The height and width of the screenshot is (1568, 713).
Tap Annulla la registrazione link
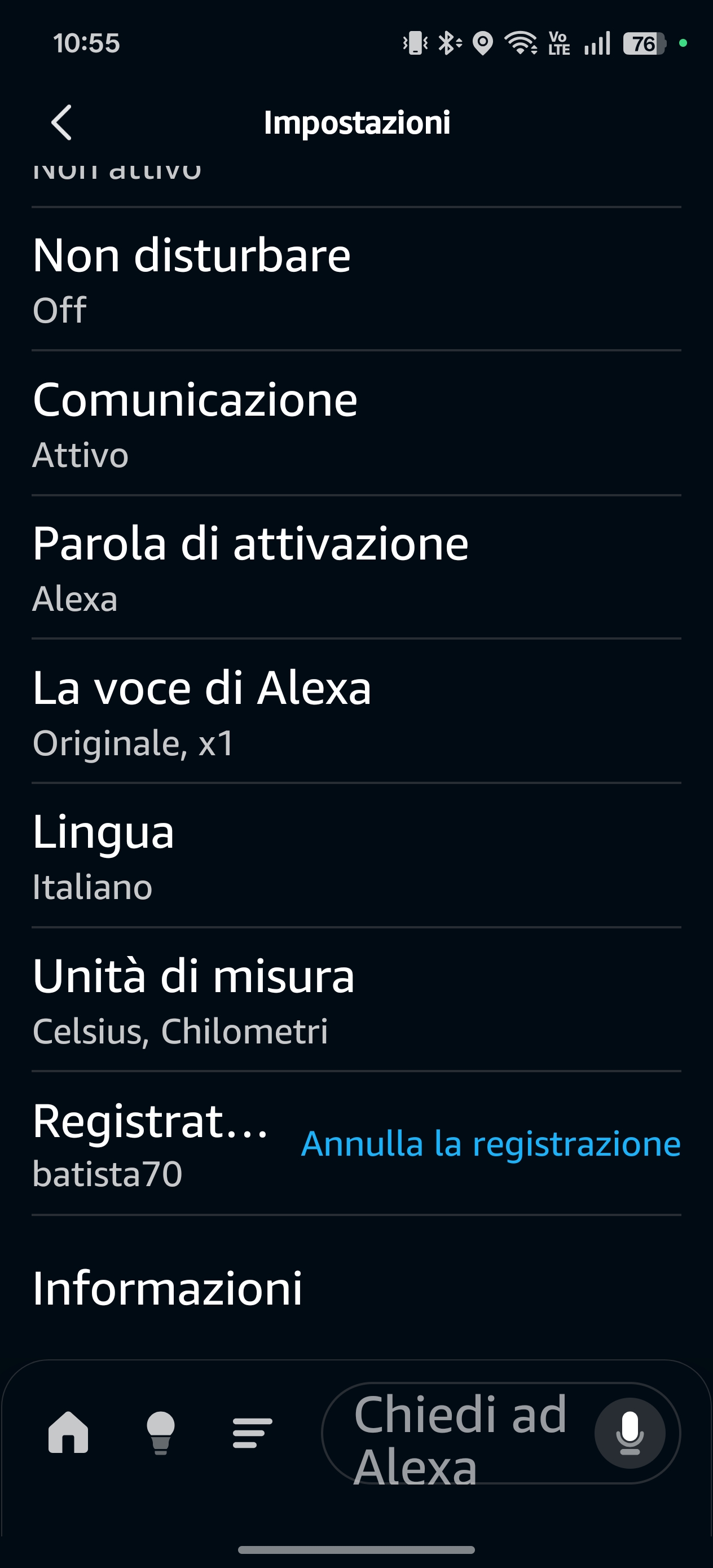tap(491, 1143)
